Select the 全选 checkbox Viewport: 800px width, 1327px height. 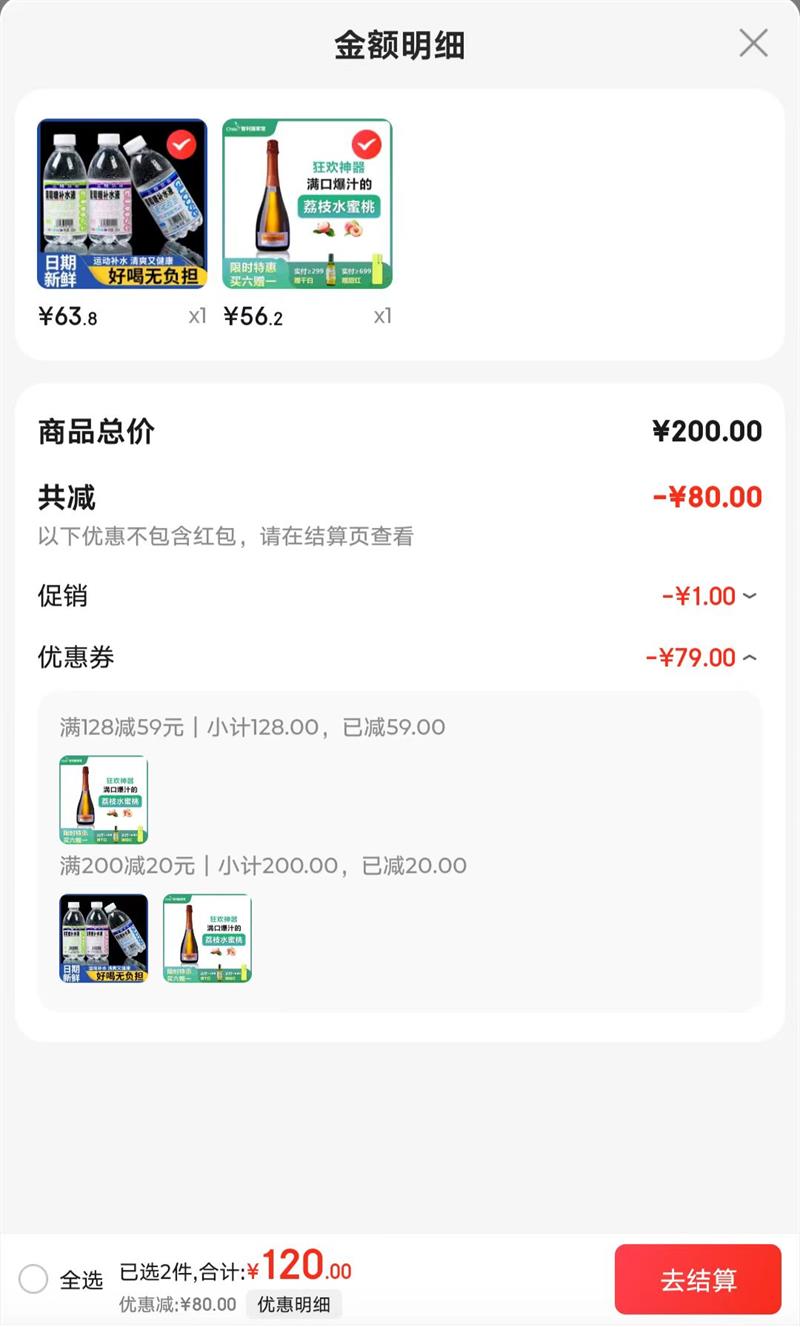pyautogui.click(x=33, y=1279)
